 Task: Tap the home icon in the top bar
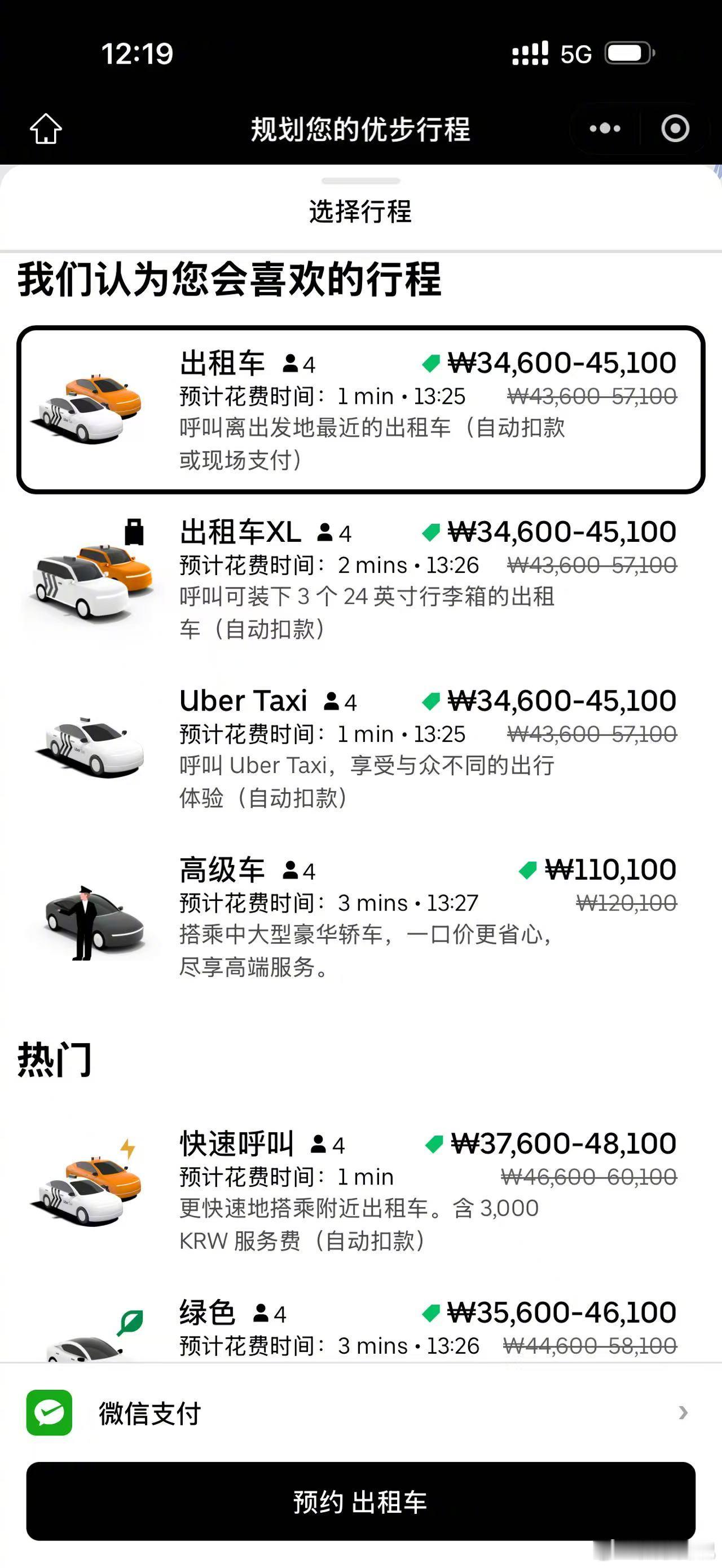(46, 129)
